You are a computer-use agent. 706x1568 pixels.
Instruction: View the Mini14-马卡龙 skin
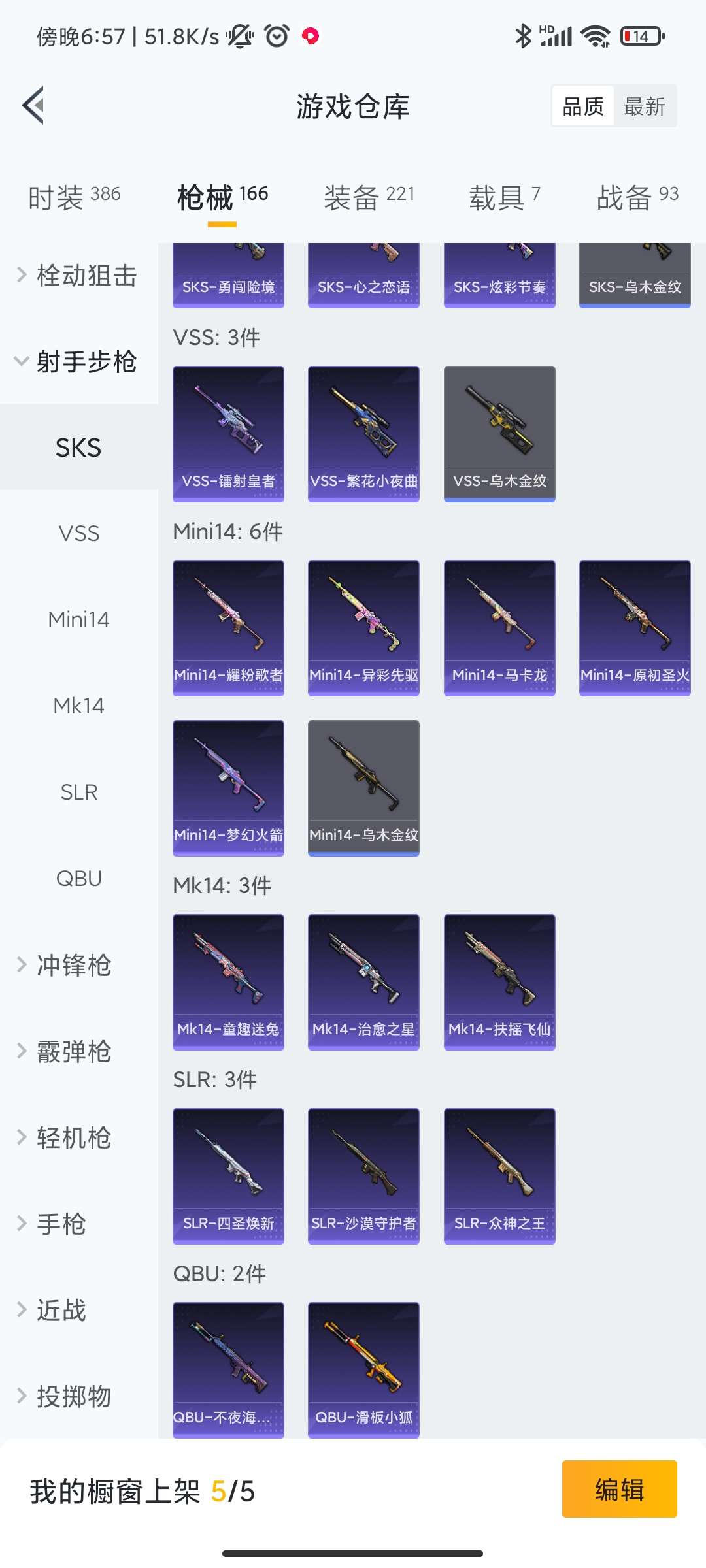(x=499, y=627)
